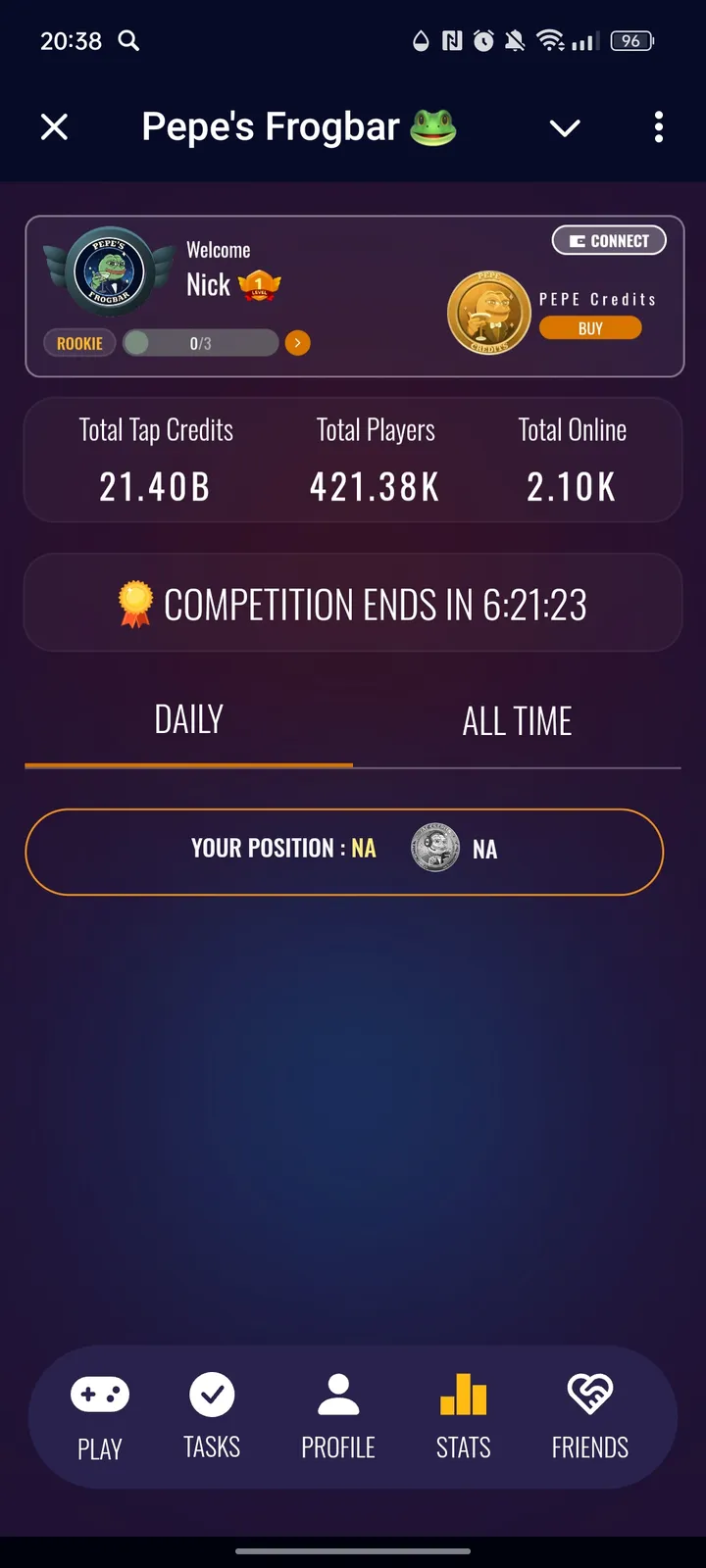Switch to the ALL TIME leaderboard tab
The image size is (706, 1568).
click(517, 720)
